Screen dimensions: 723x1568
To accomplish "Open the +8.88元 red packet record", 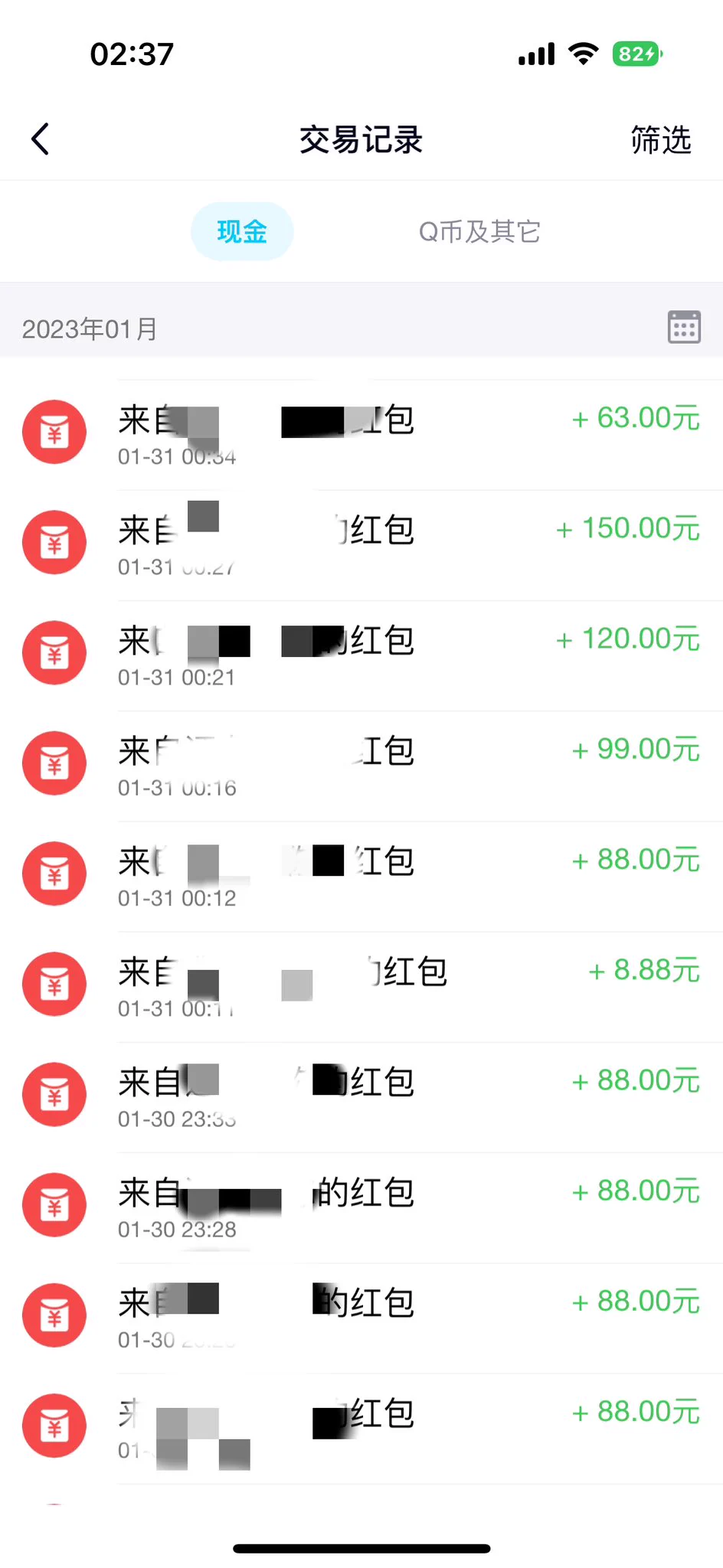I will click(361, 986).
